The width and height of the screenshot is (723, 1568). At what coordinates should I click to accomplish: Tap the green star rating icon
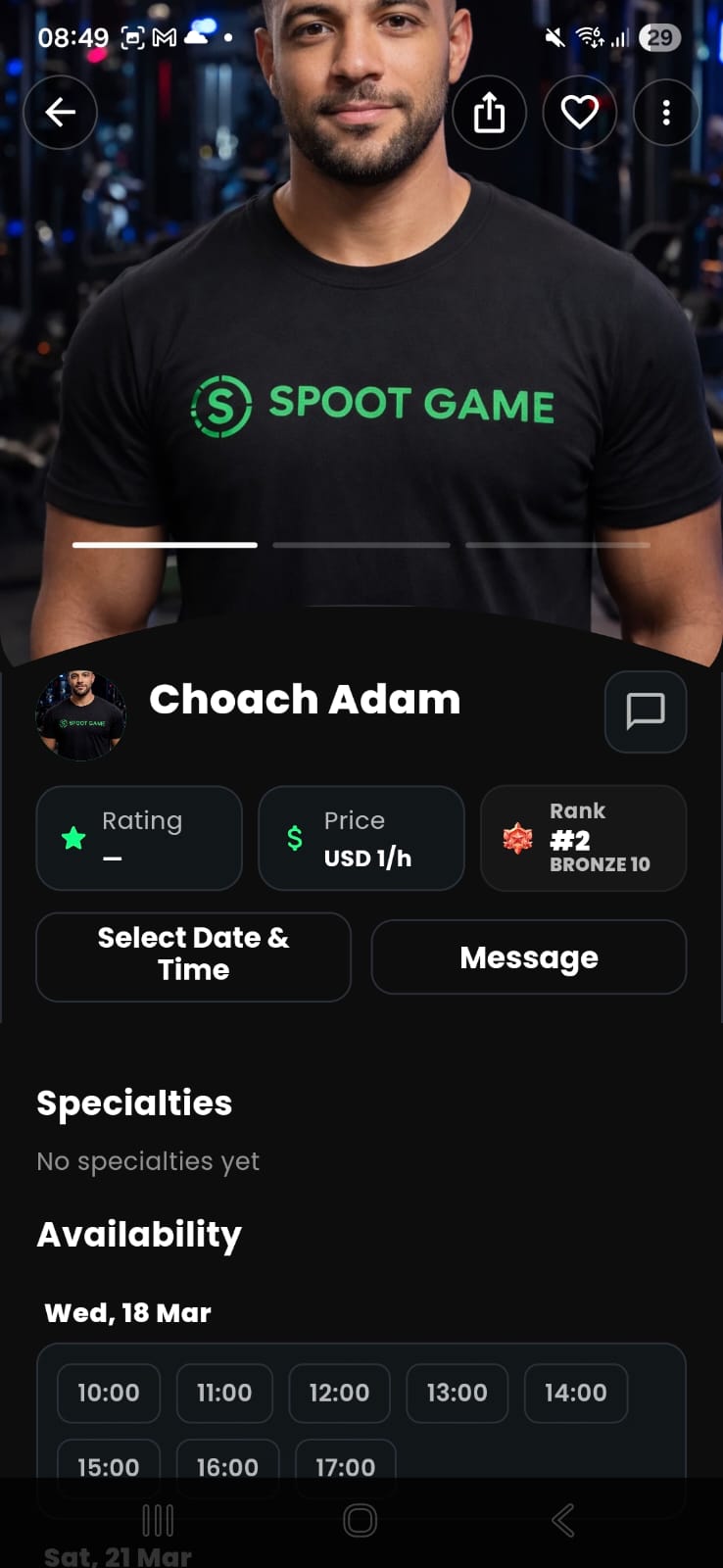(73, 838)
